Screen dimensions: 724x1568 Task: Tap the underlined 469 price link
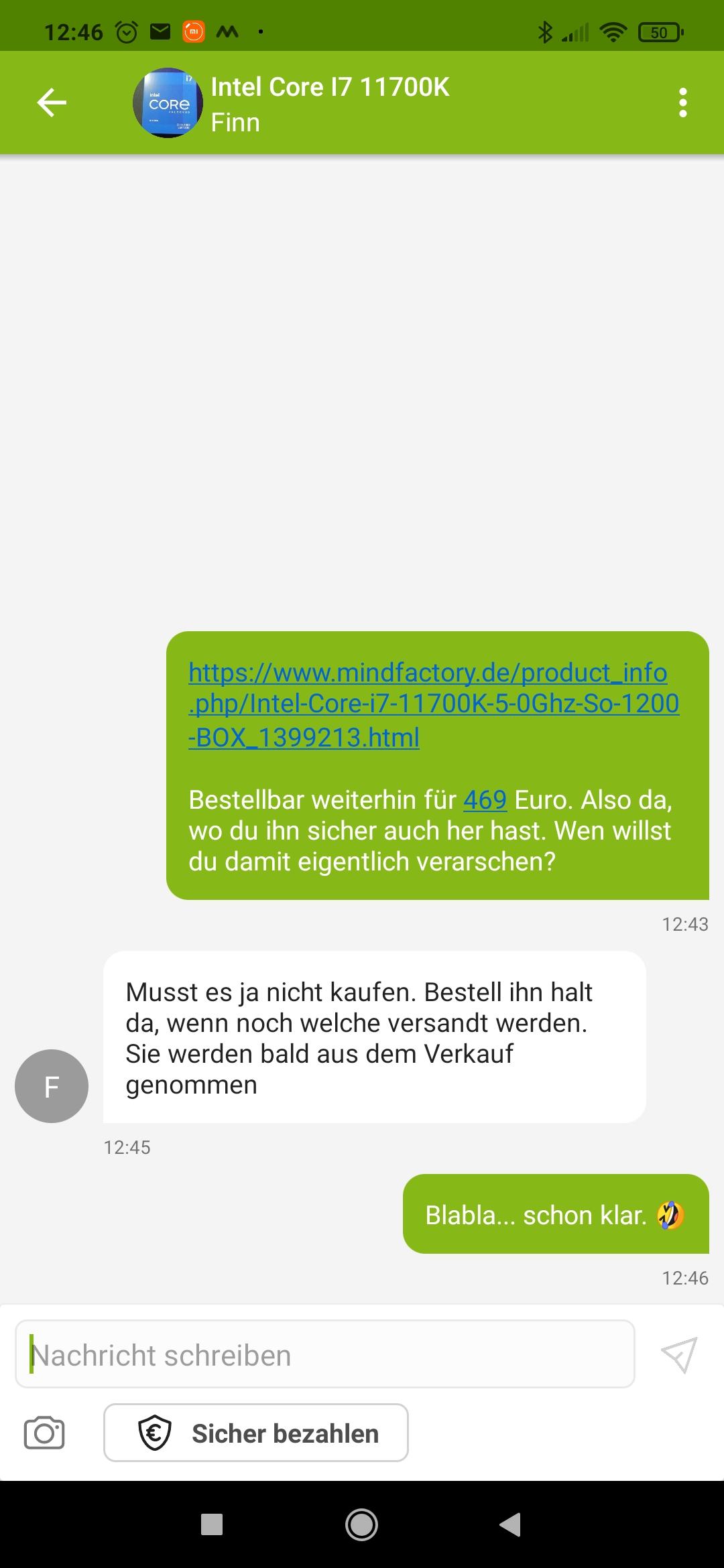coord(485,800)
